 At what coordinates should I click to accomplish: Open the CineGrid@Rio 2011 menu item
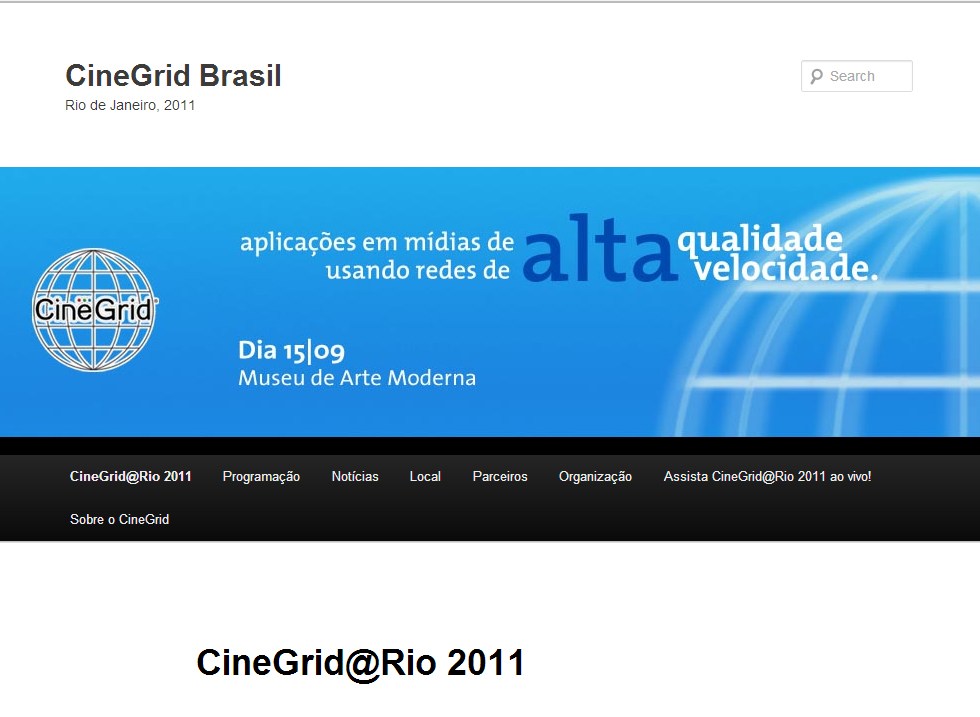(x=130, y=477)
